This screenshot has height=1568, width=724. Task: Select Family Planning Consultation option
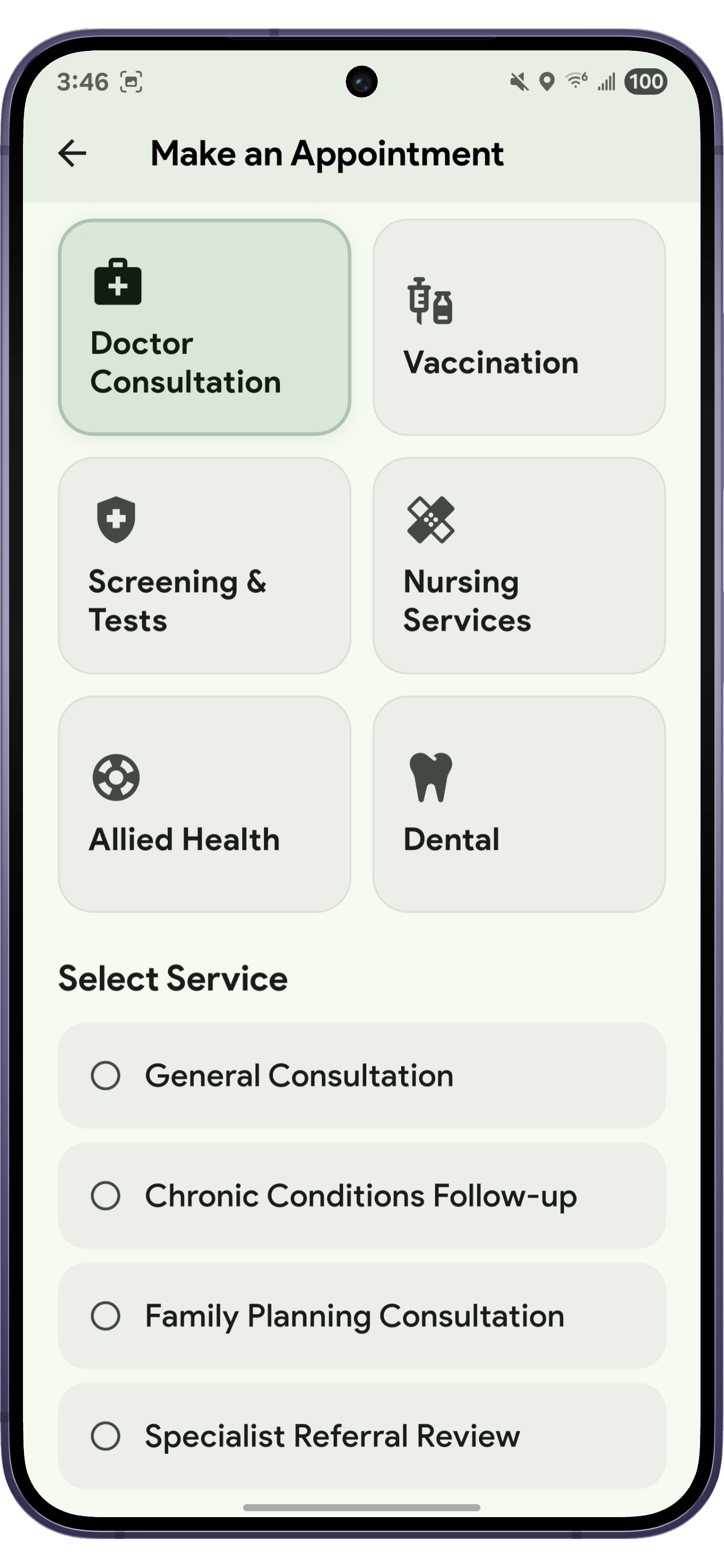point(106,1315)
